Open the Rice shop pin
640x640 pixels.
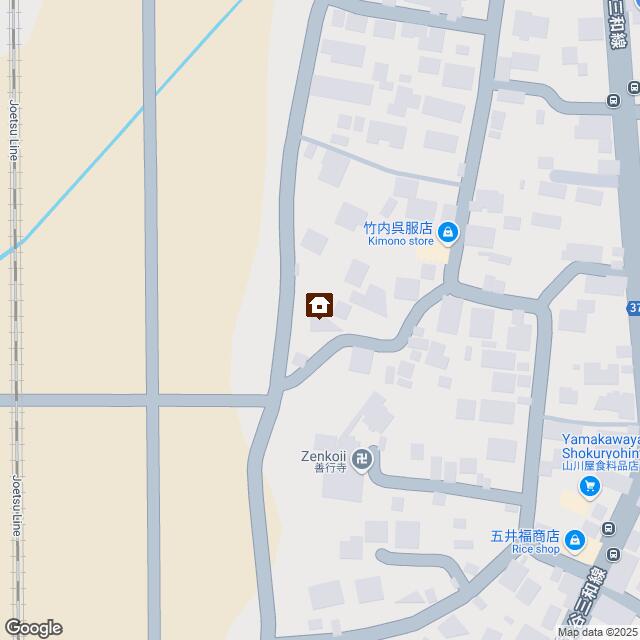tap(575, 541)
